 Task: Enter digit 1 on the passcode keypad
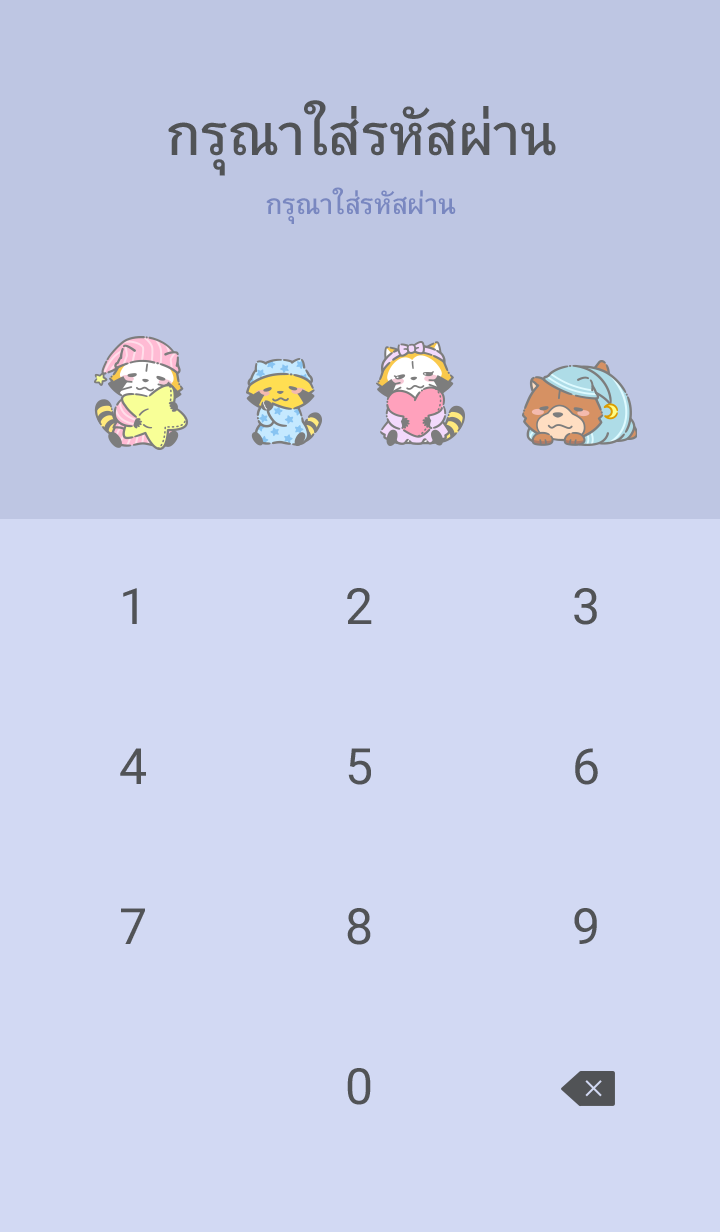[133, 607]
